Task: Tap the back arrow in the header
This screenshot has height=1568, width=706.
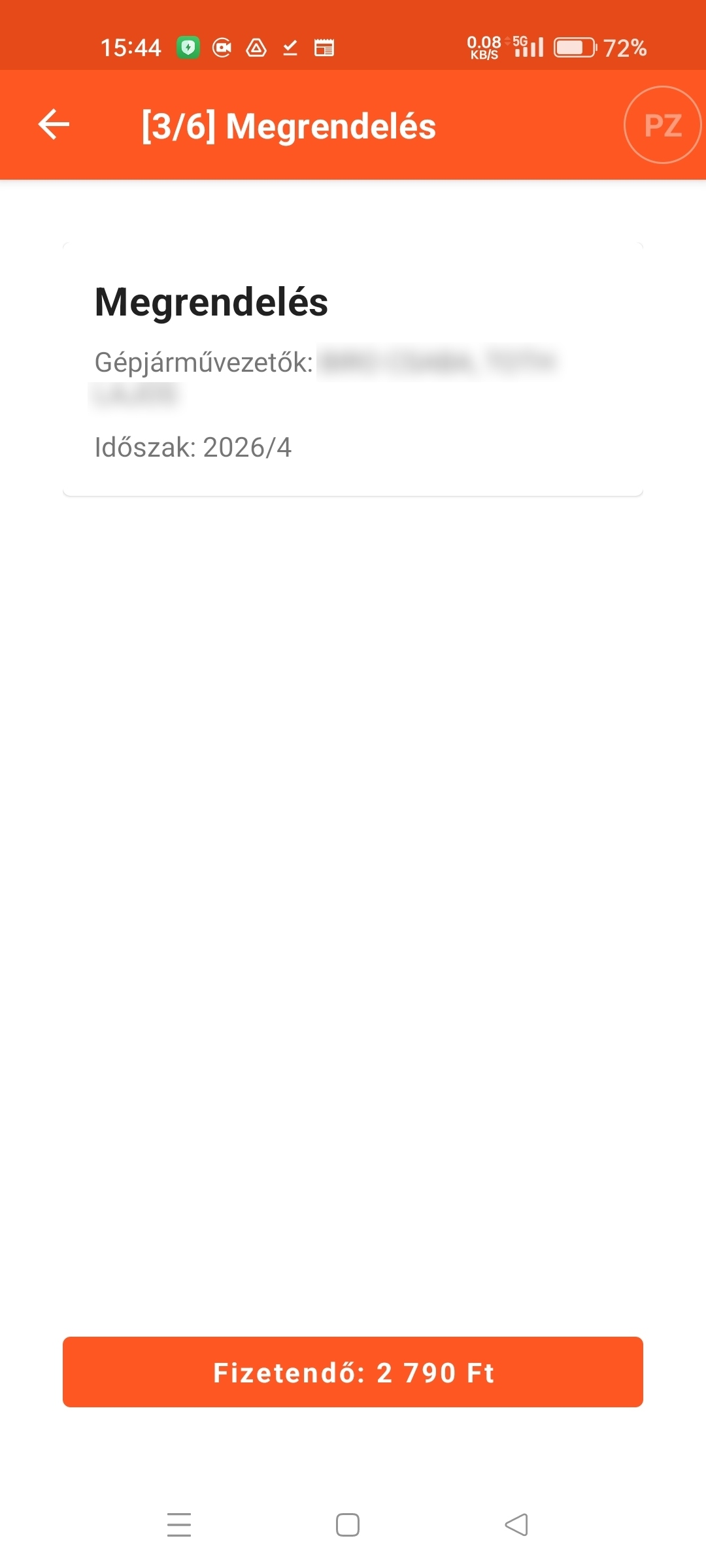Action: [53, 125]
